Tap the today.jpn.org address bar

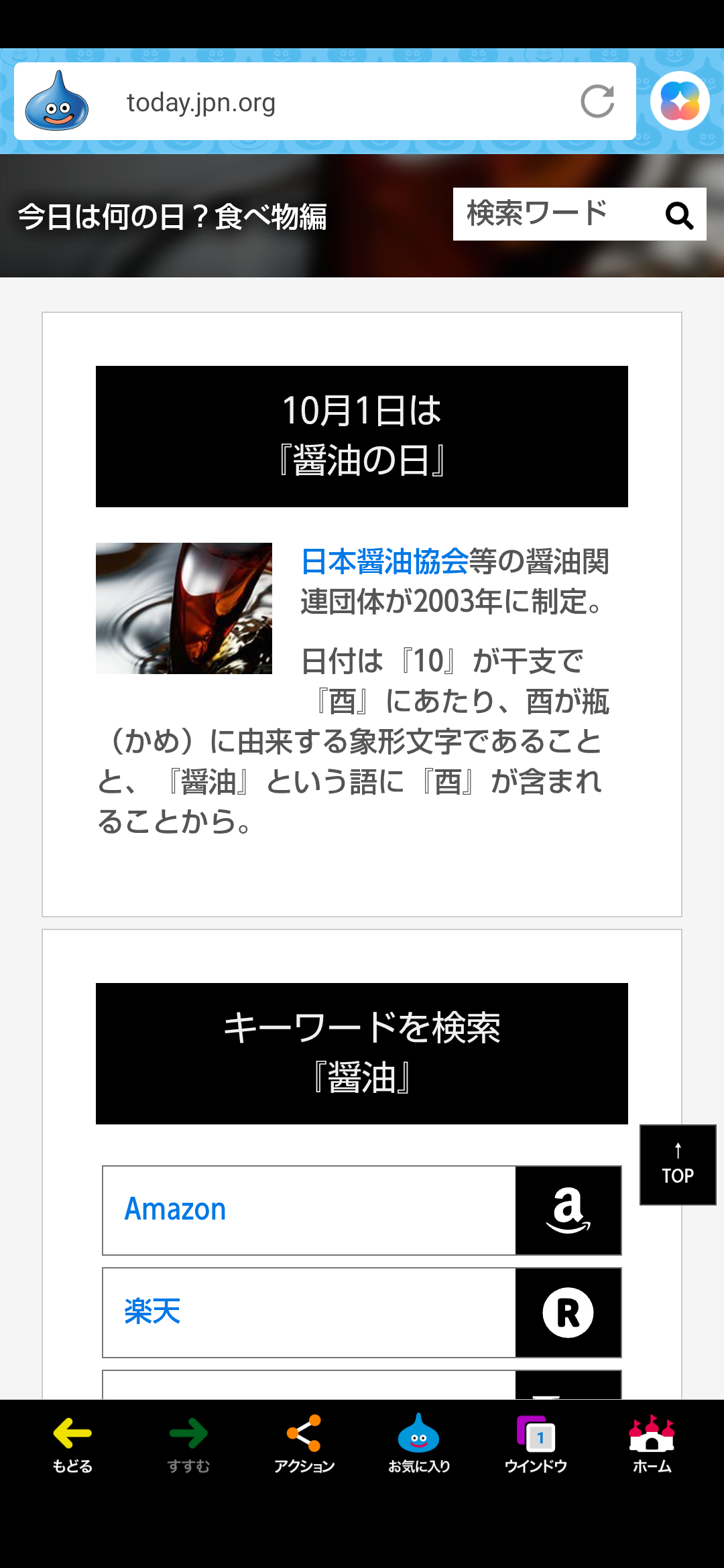322,103
